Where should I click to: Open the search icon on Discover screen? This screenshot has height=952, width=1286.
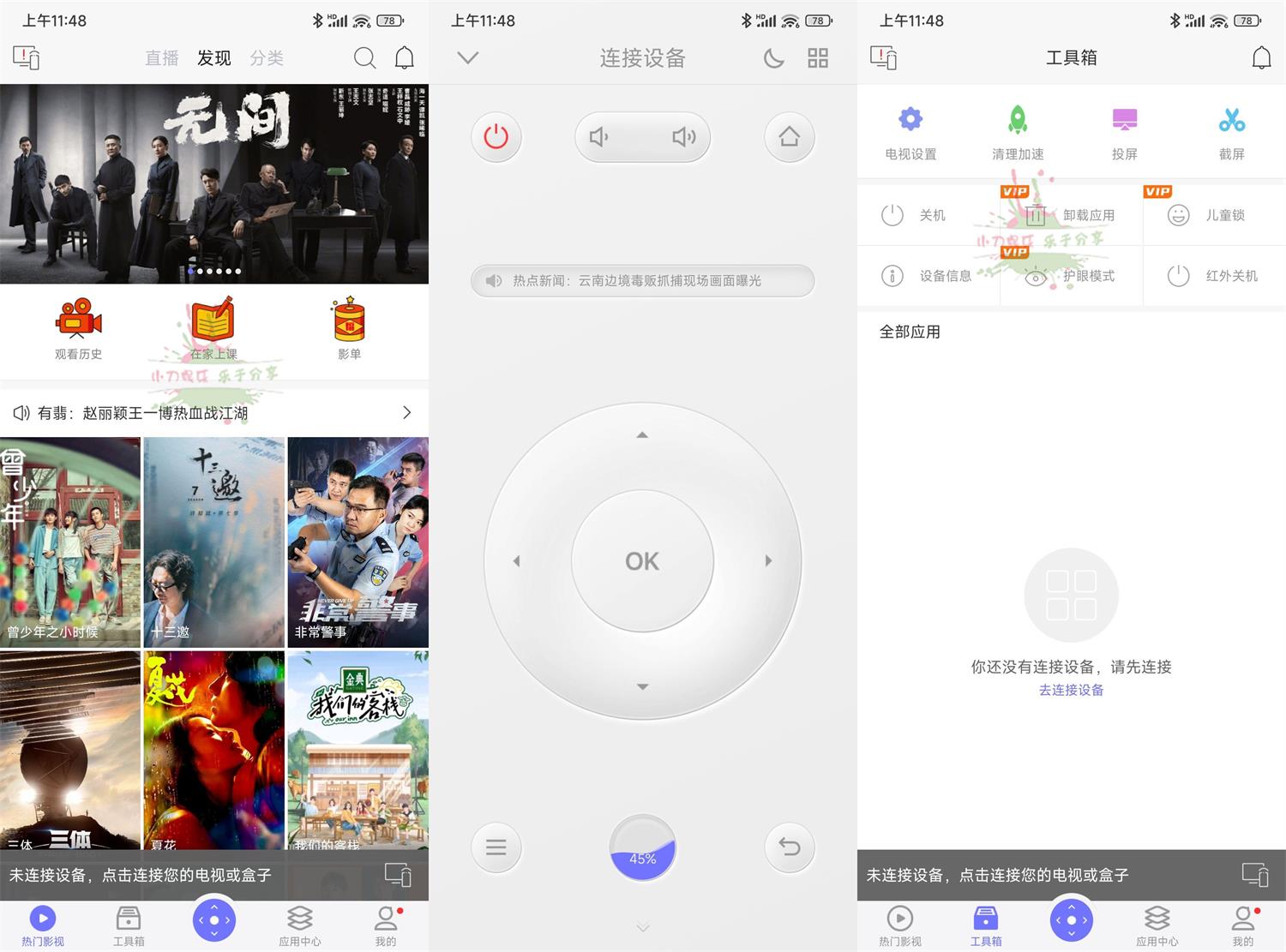[364, 58]
